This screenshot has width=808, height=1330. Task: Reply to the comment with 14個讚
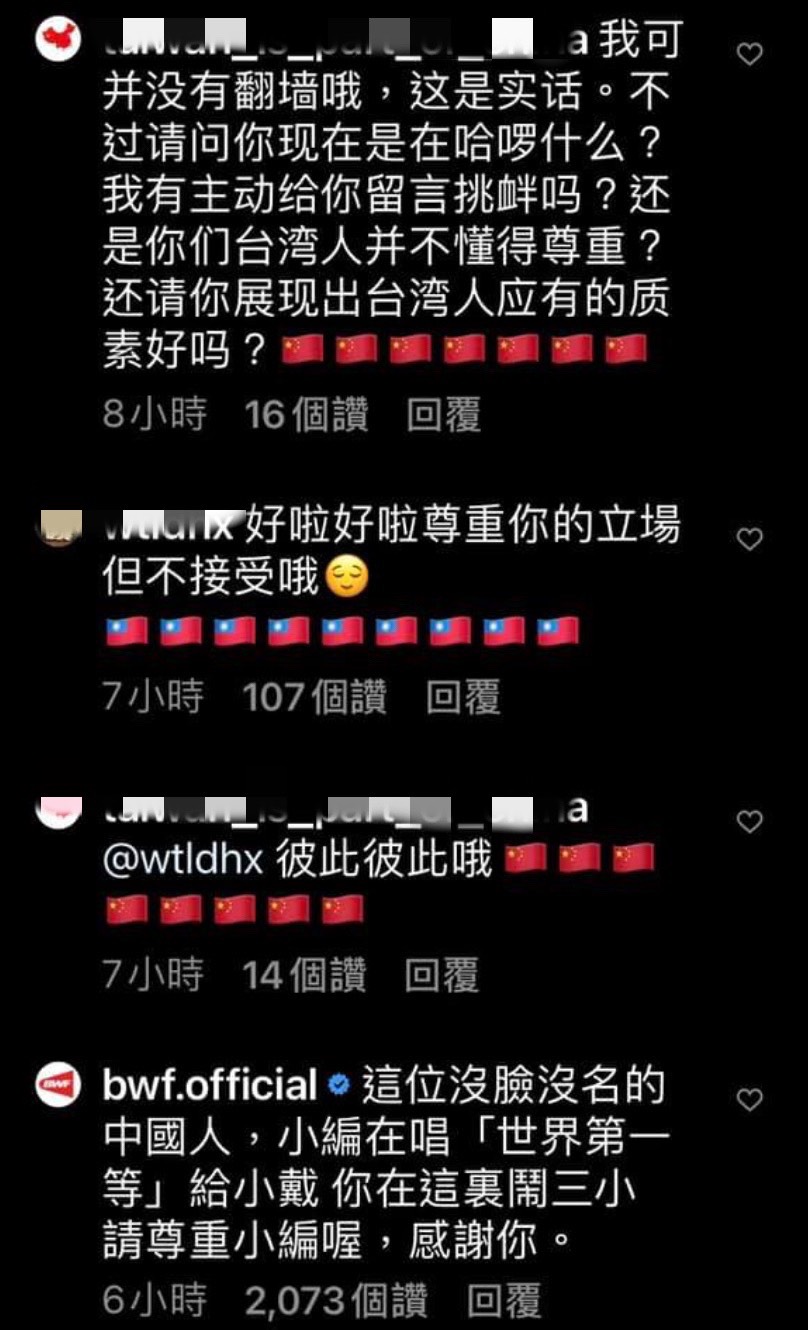[x=441, y=976]
